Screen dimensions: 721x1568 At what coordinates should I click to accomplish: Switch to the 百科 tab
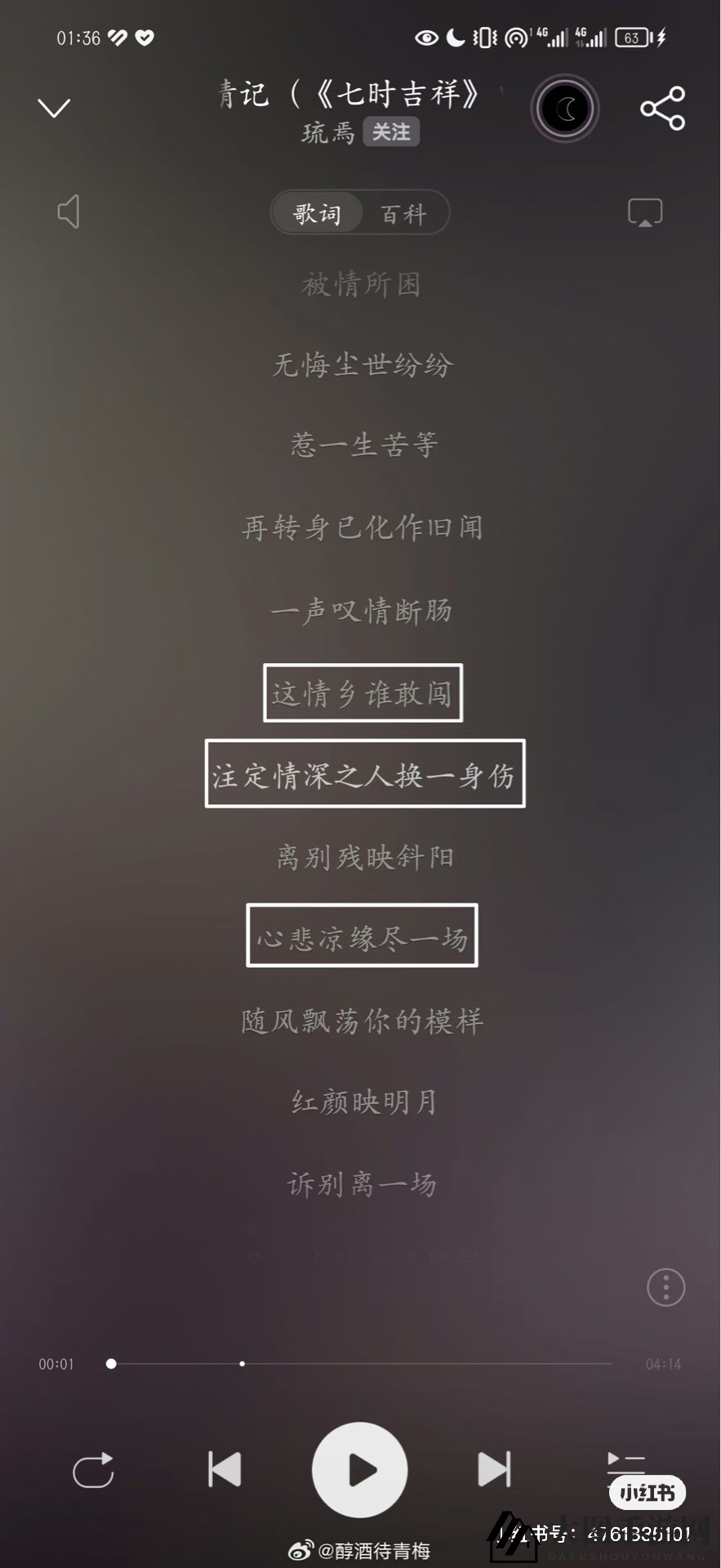403,214
